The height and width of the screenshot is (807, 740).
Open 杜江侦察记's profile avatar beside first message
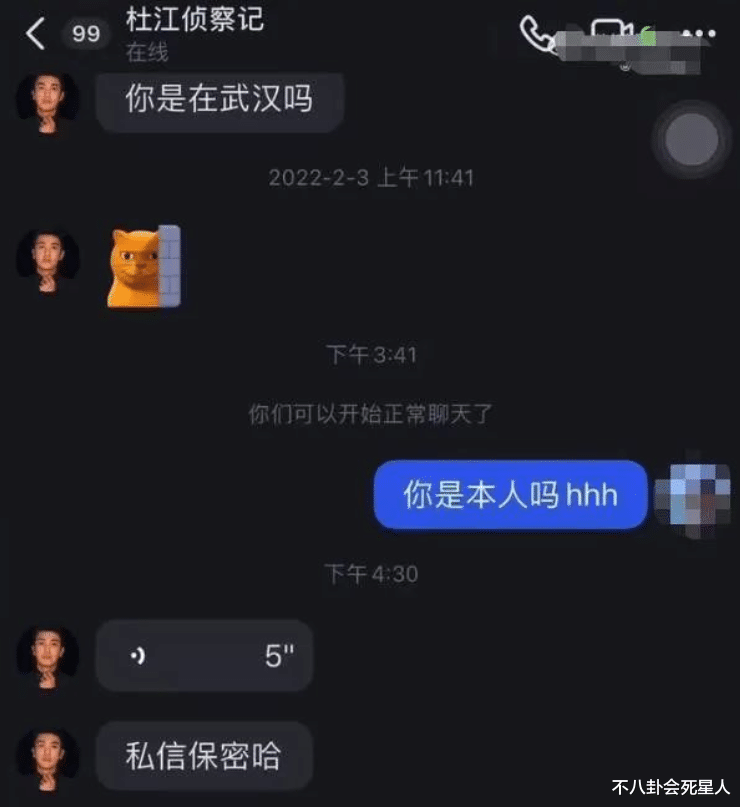click(47, 100)
